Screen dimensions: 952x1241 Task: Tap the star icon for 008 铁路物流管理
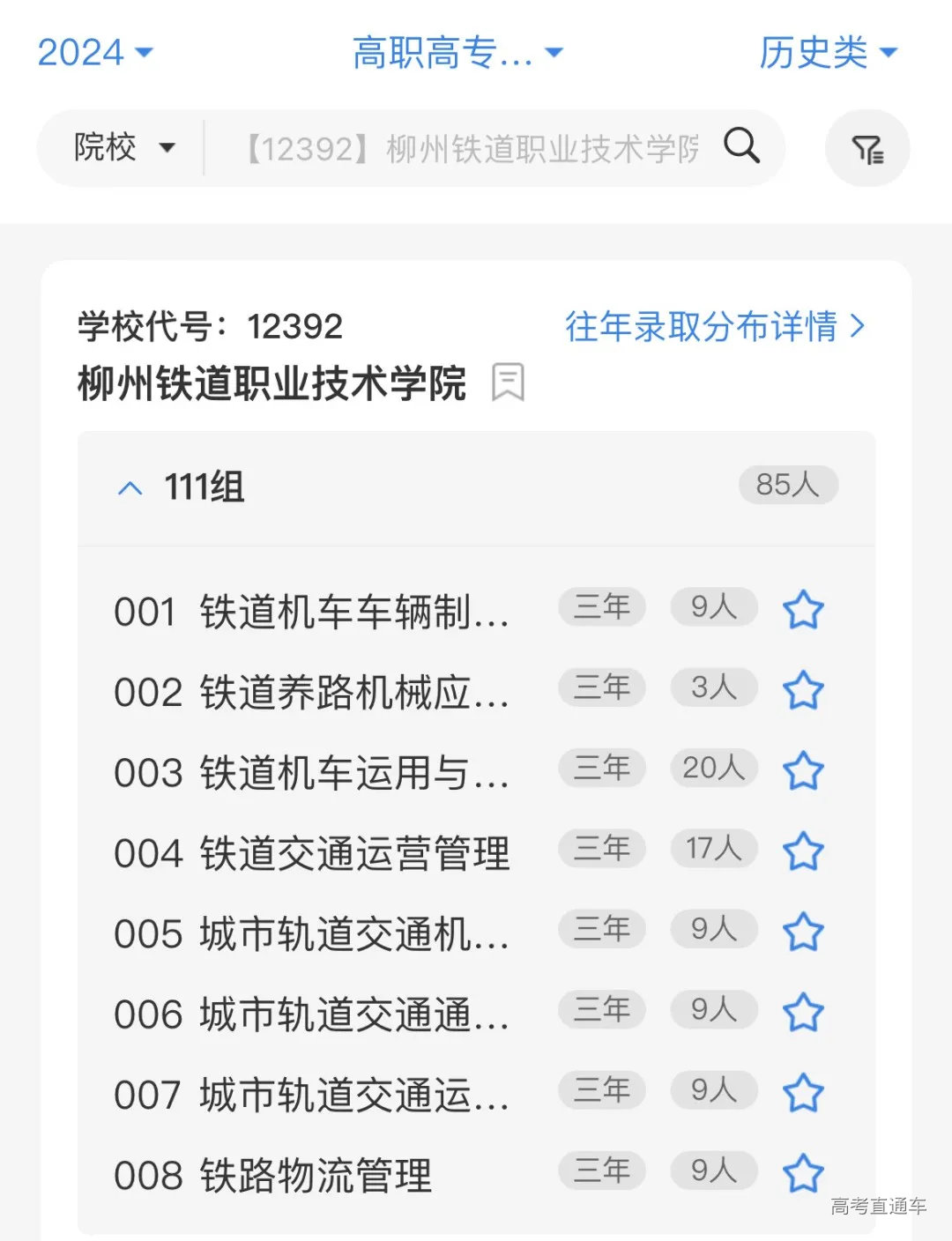pos(803,1172)
